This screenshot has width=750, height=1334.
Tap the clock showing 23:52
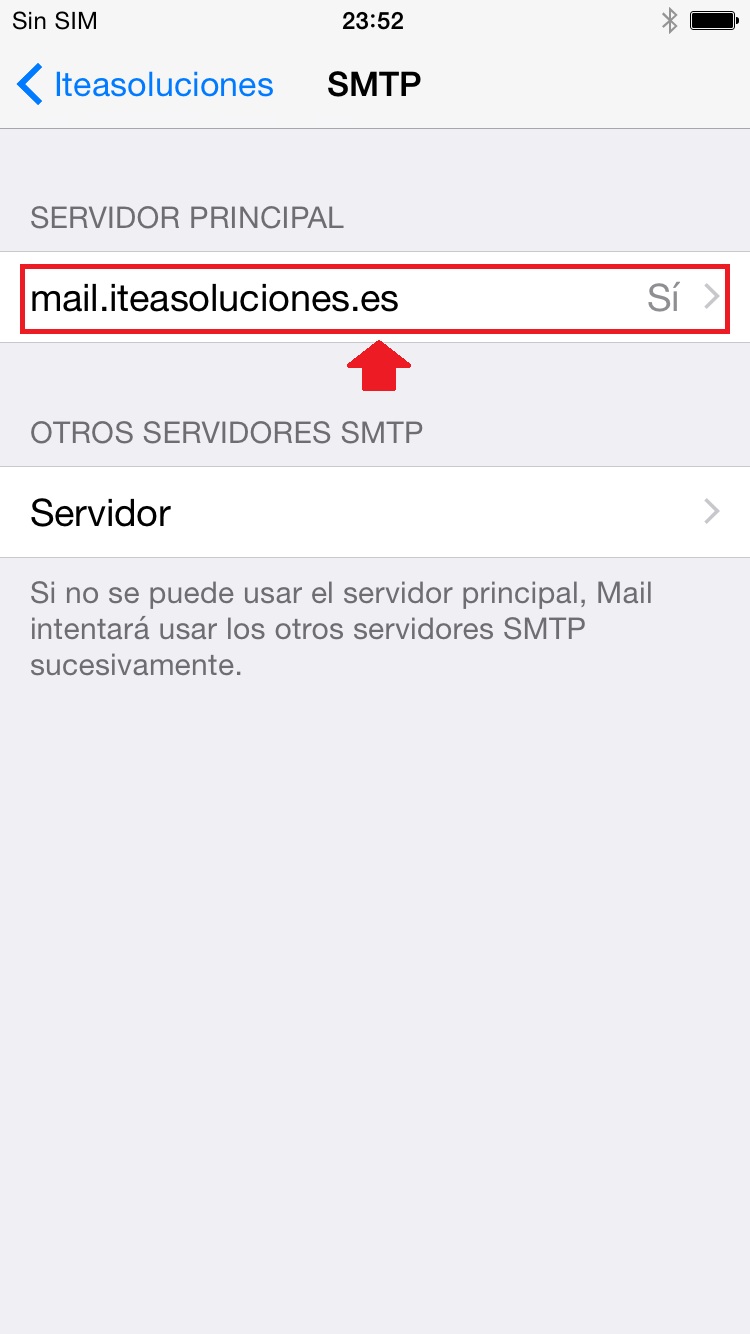coord(374,20)
